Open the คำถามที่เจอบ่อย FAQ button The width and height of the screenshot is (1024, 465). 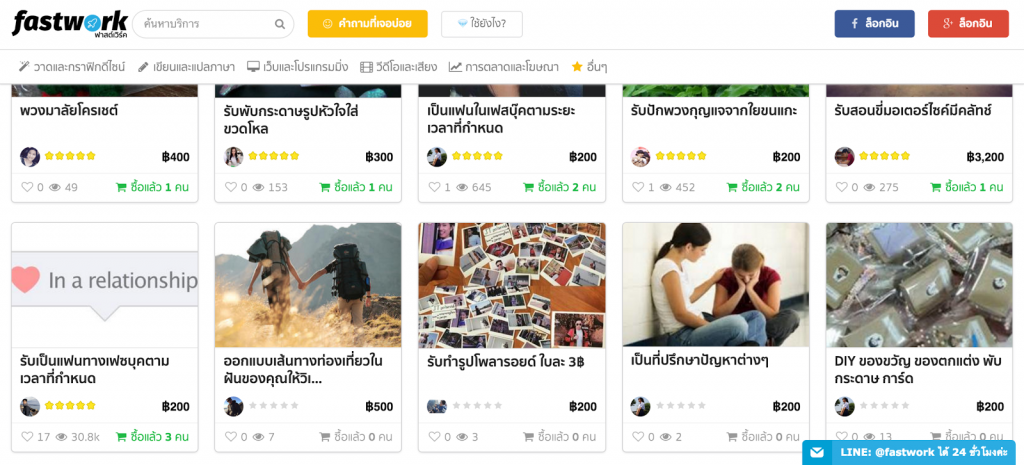point(367,23)
